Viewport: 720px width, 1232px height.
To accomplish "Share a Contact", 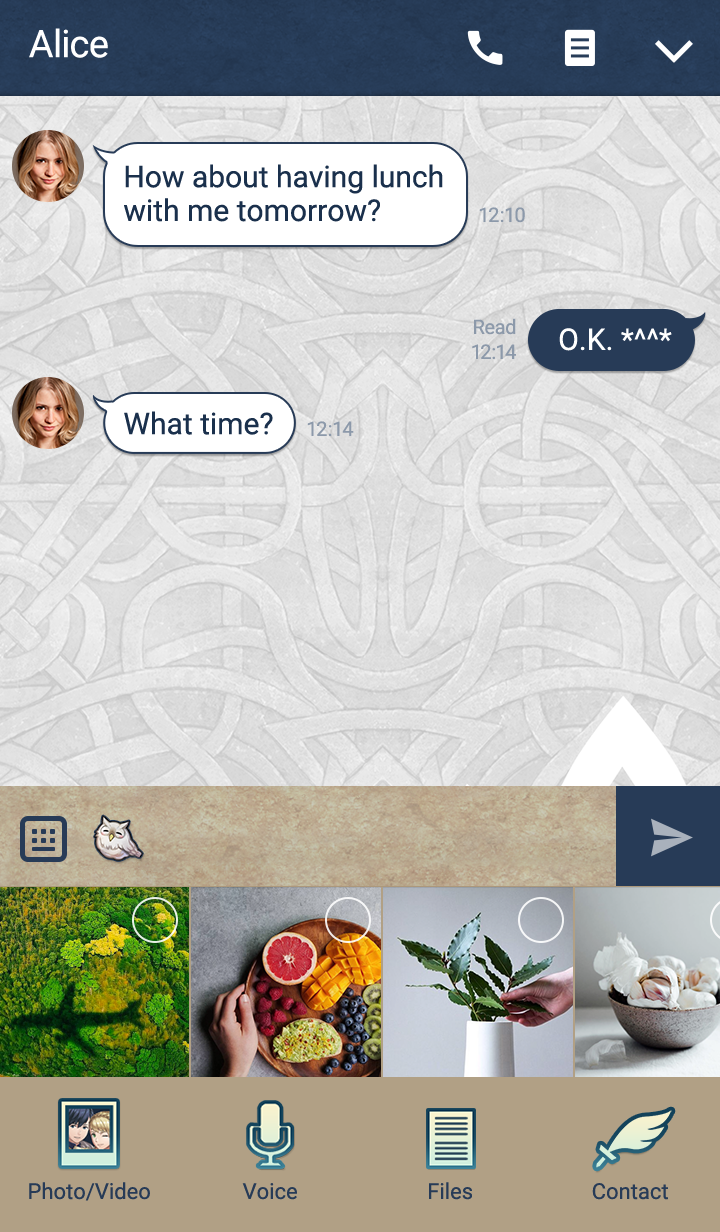I will coord(630,1150).
